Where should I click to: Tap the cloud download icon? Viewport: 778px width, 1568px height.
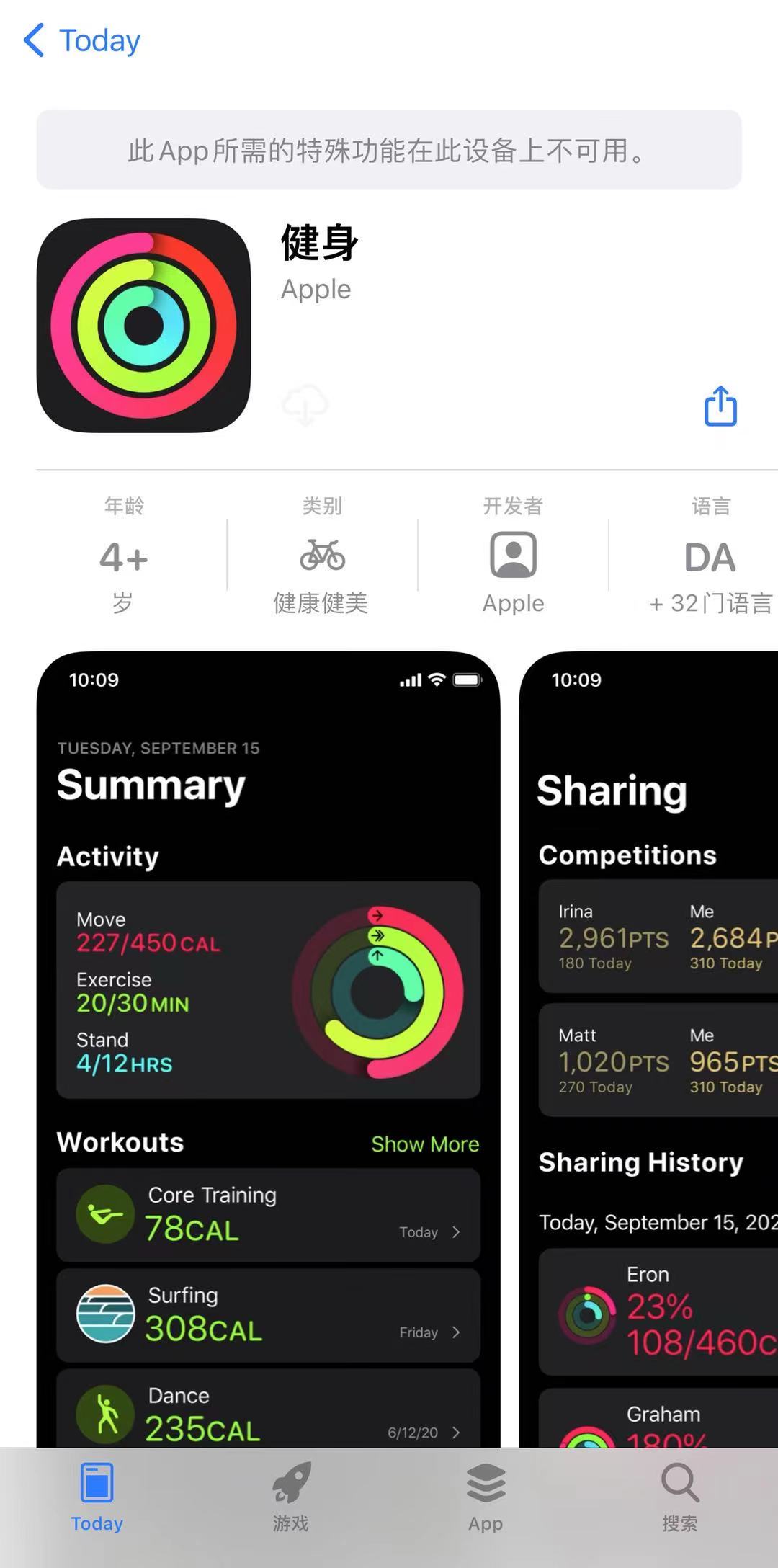click(x=305, y=406)
